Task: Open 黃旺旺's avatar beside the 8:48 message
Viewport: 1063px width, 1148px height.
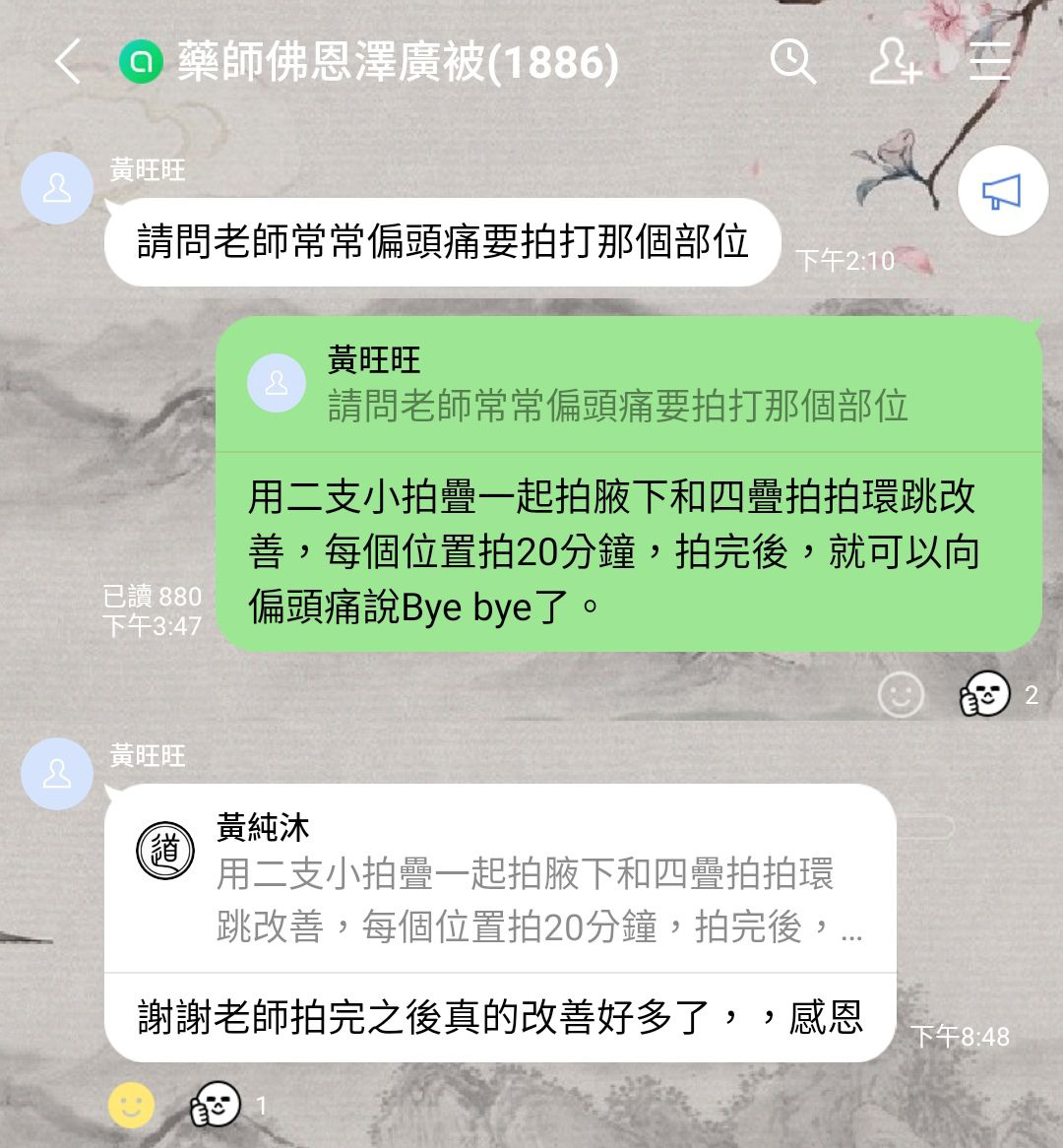Action: pos(57,774)
